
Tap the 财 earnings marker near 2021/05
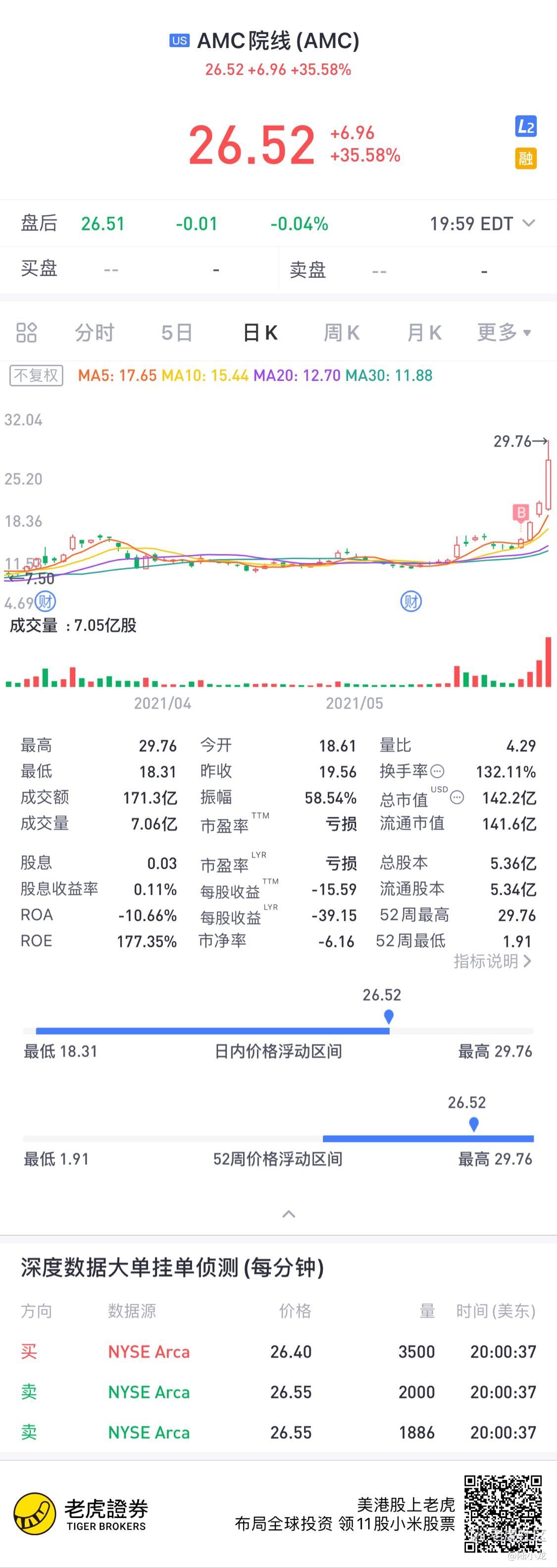pos(411,601)
